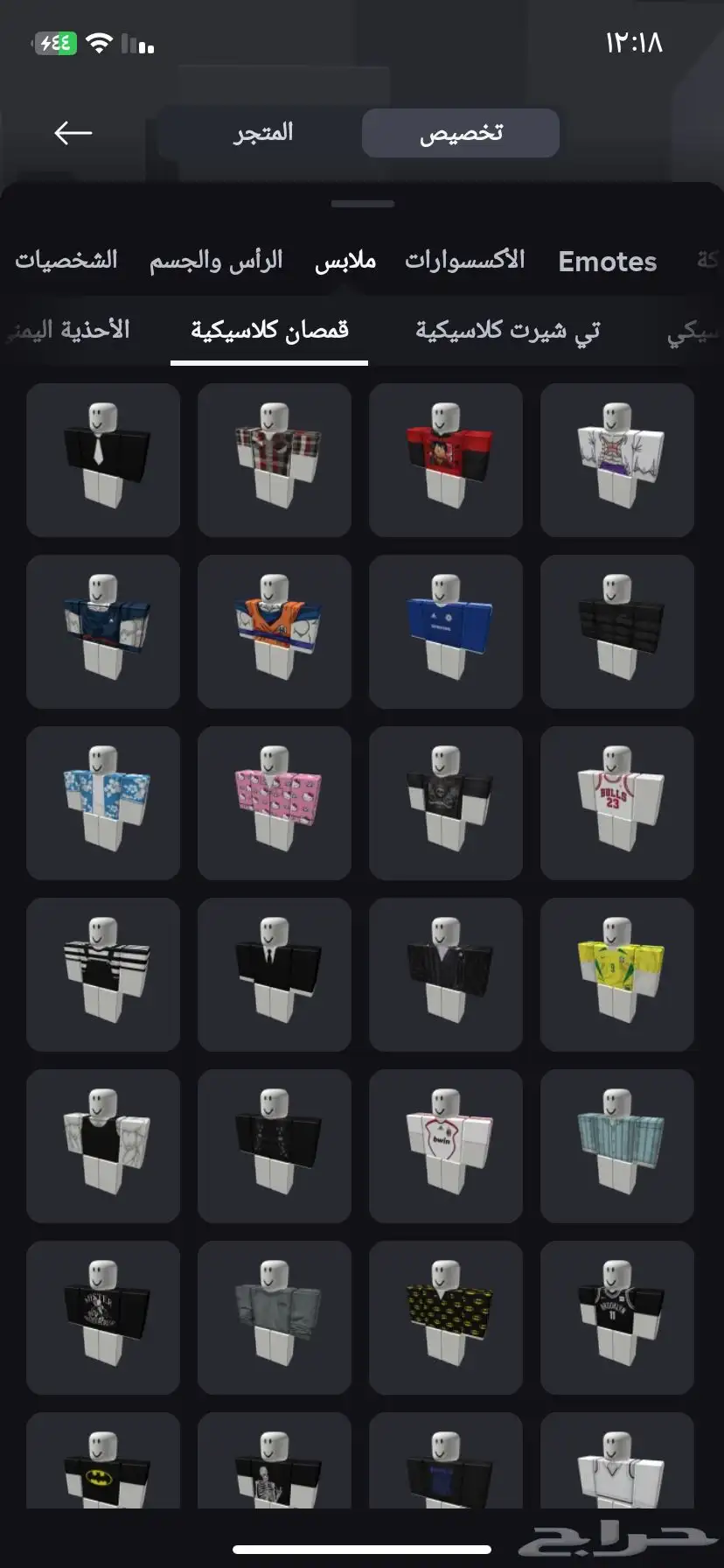
Task: Select the light blue floral shirt
Action: (x=103, y=803)
